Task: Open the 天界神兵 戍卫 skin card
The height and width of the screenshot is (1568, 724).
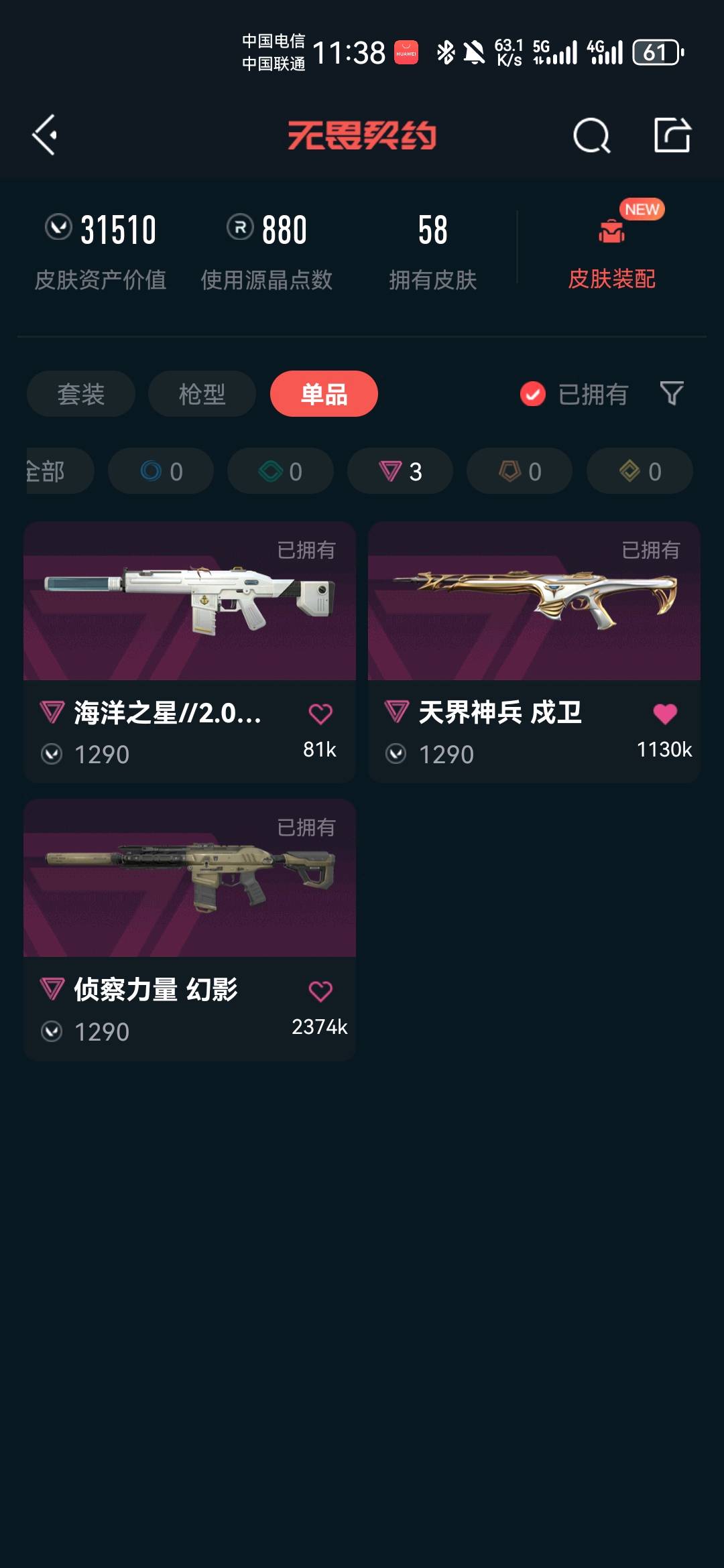Action: (x=534, y=652)
